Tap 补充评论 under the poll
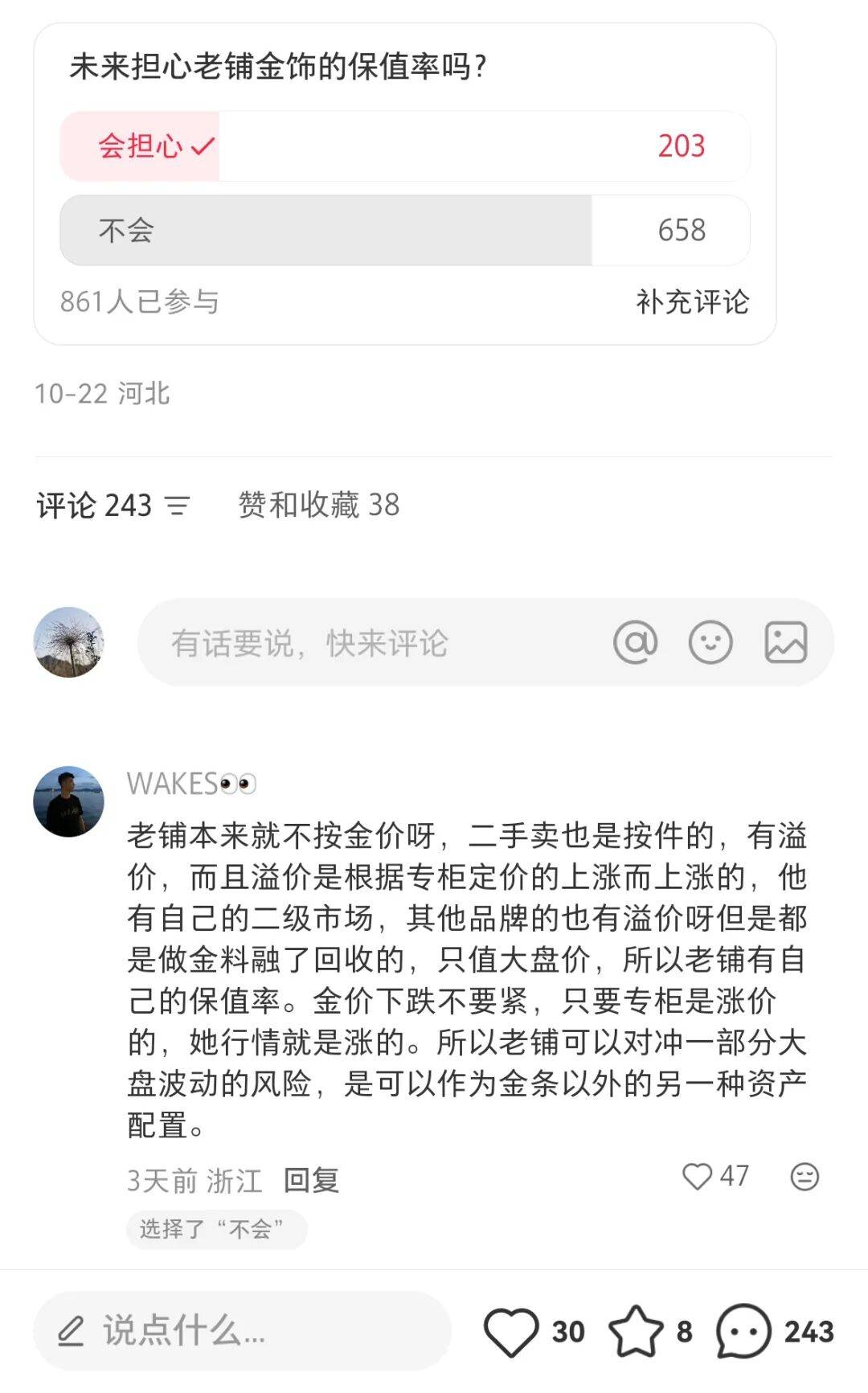 tap(692, 302)
